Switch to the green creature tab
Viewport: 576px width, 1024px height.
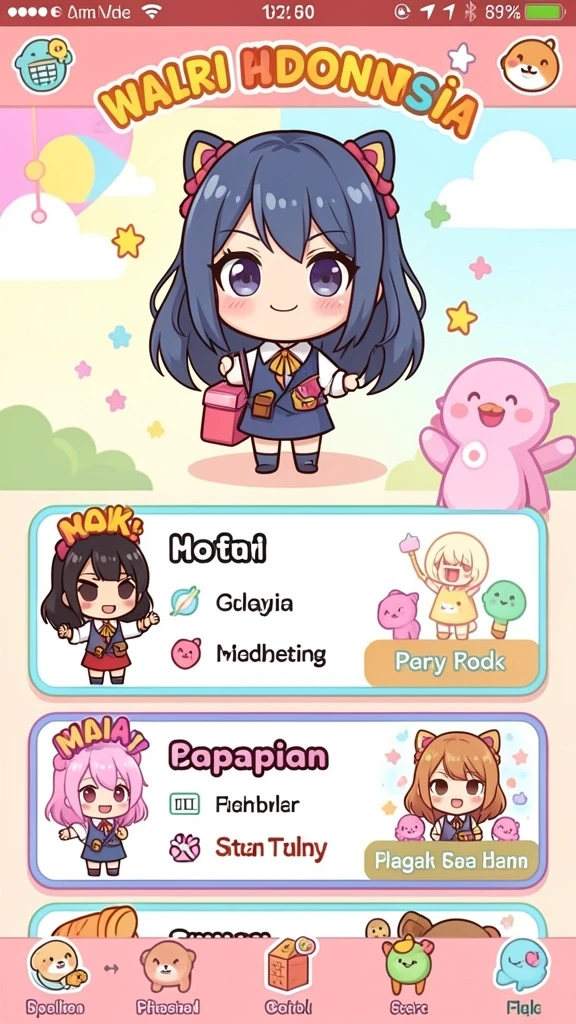pos(408,978)
